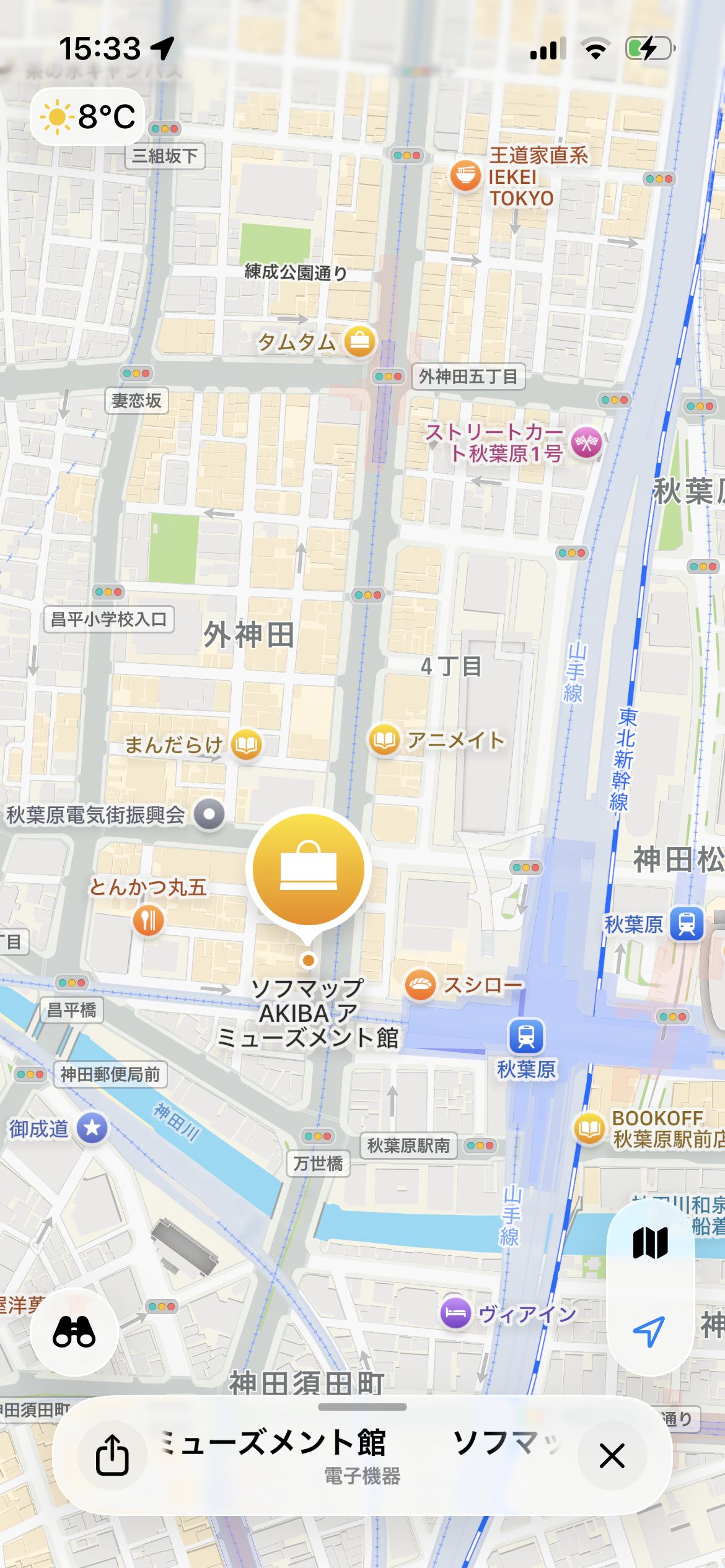The width and height of the screenshot is (725, 1568).
Task: Expand the place card via its grabber
Action: pos(362,1407)
